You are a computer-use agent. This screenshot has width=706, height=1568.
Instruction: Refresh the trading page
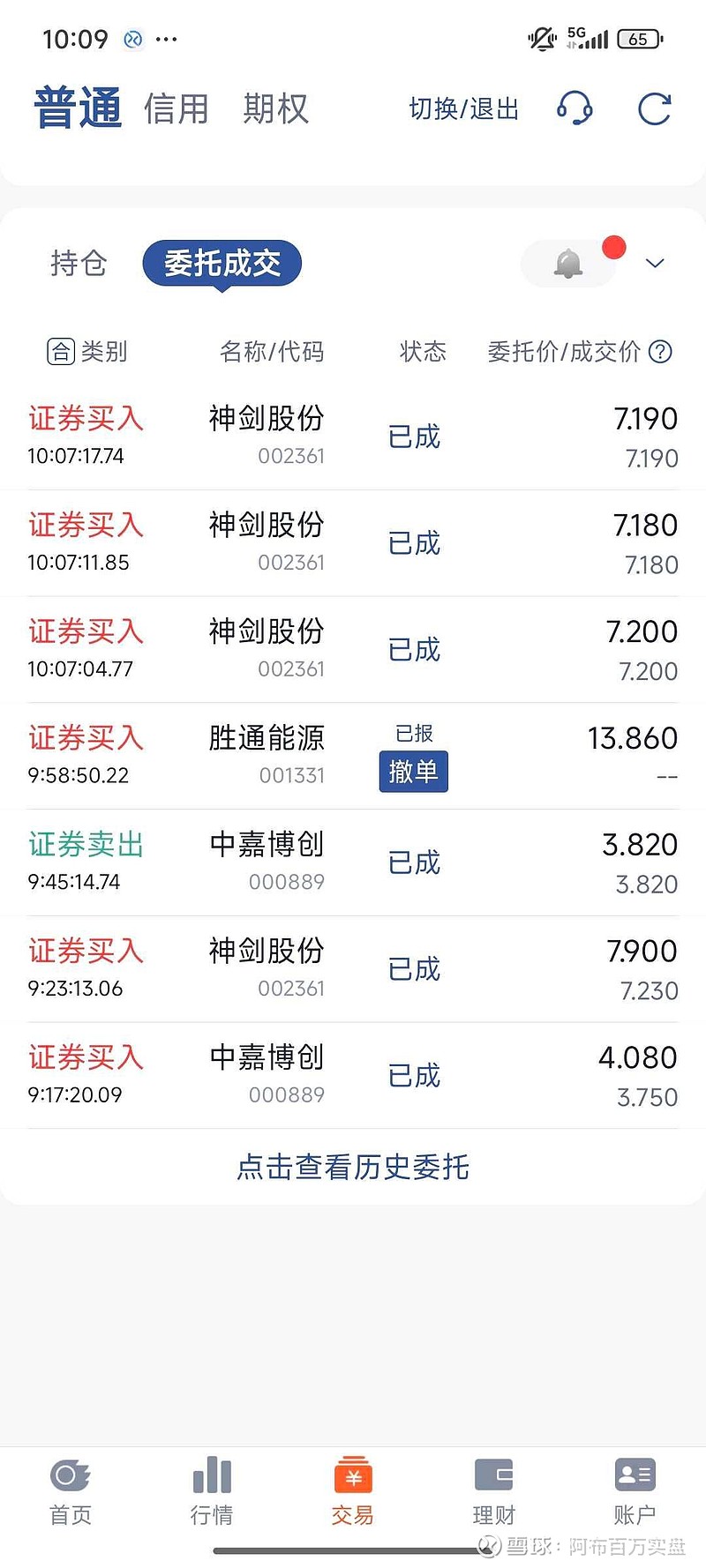[655, 108]
